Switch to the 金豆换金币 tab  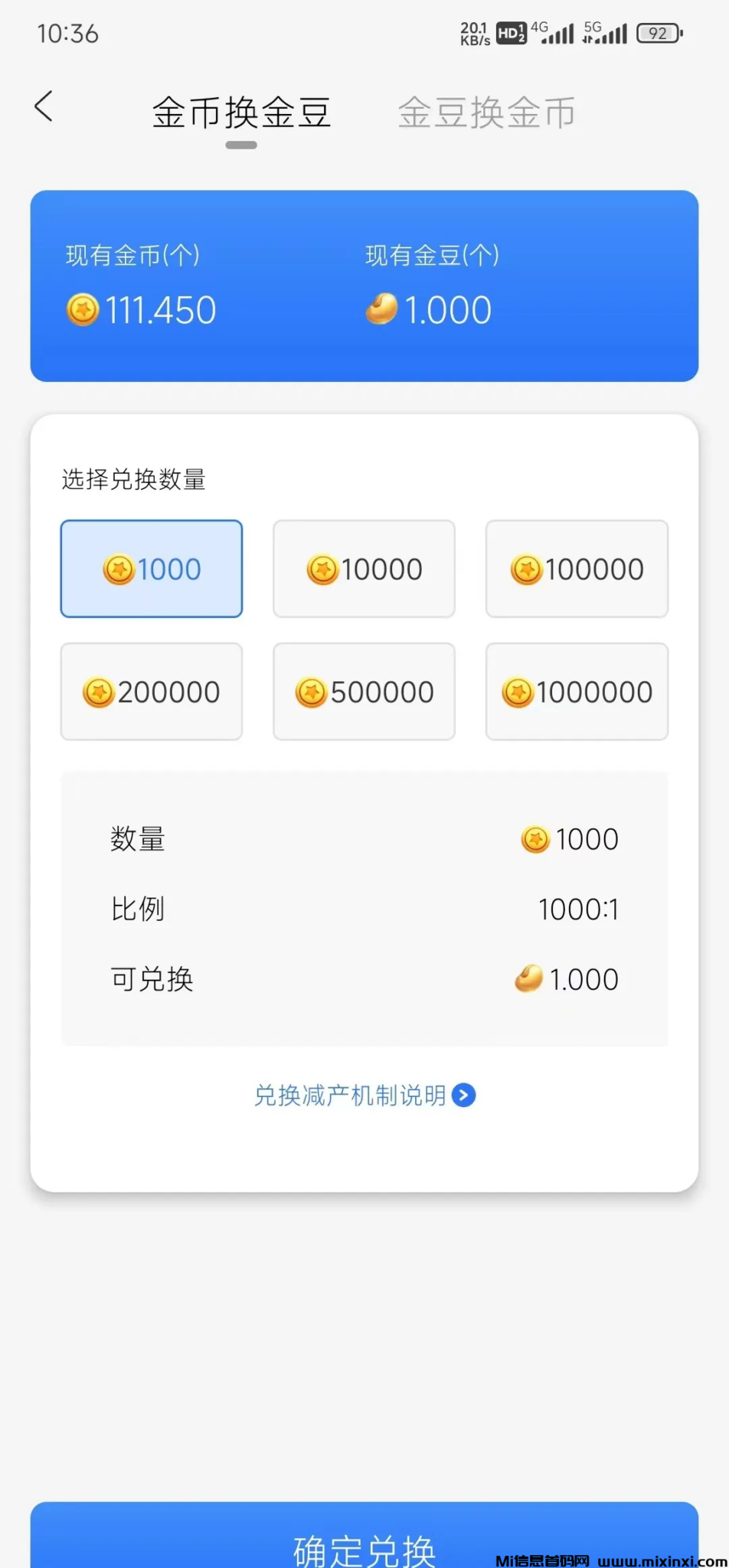pos(486,113)
